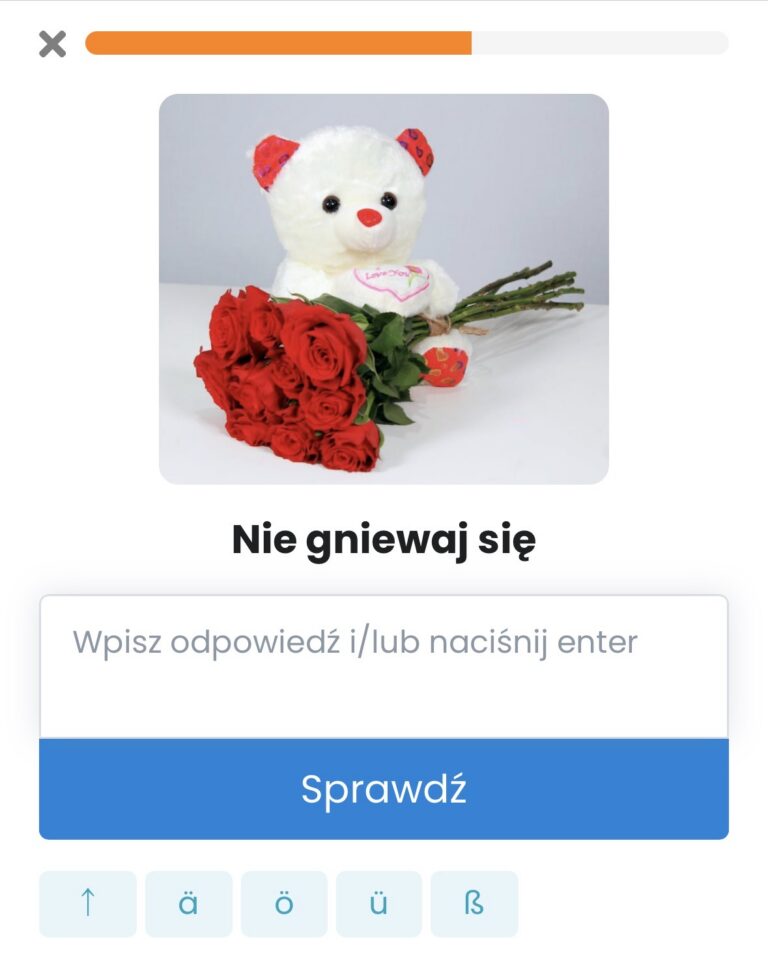Focus the answer text field
This screenshot has height=955, width=768.
tap(383, 666)
